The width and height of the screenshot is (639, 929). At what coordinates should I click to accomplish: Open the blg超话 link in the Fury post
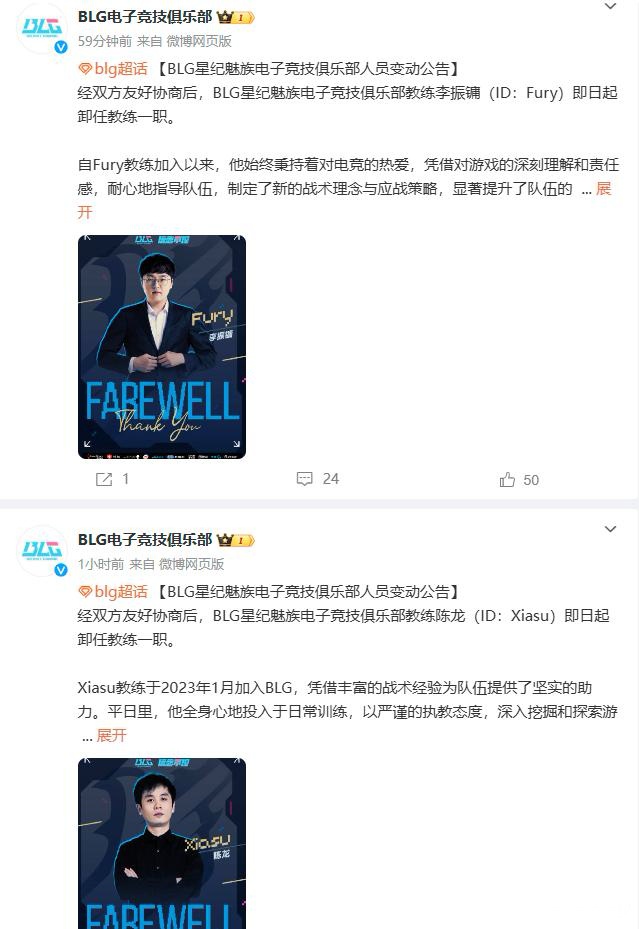(x=113, y=68)
